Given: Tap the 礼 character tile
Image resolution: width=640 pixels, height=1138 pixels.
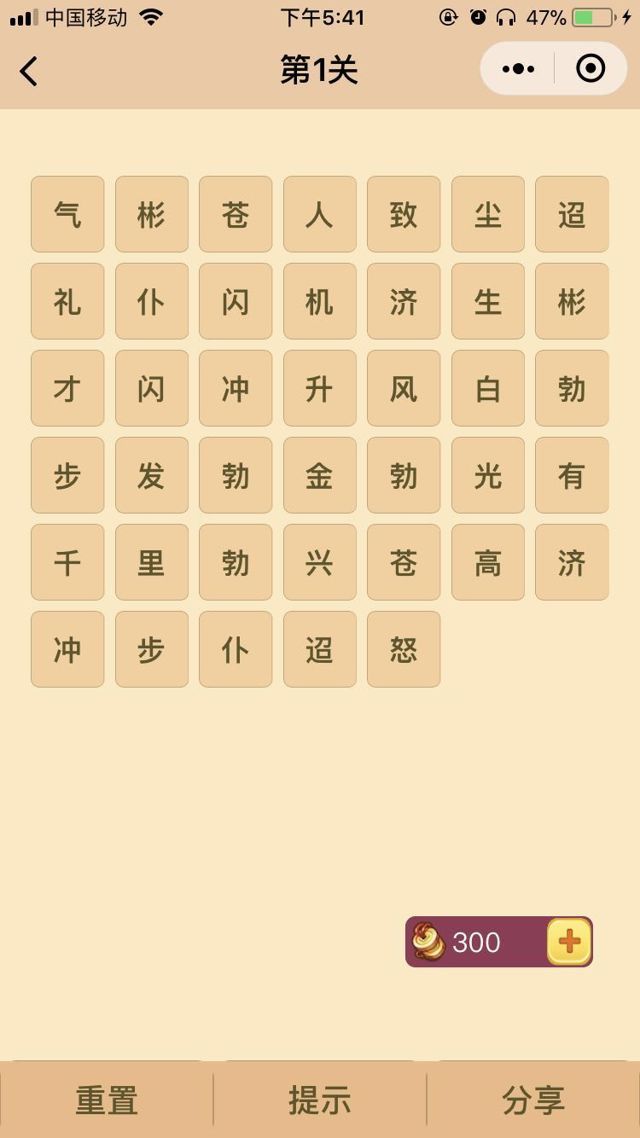Looking at the screenshot, I should tap(67, 301).
